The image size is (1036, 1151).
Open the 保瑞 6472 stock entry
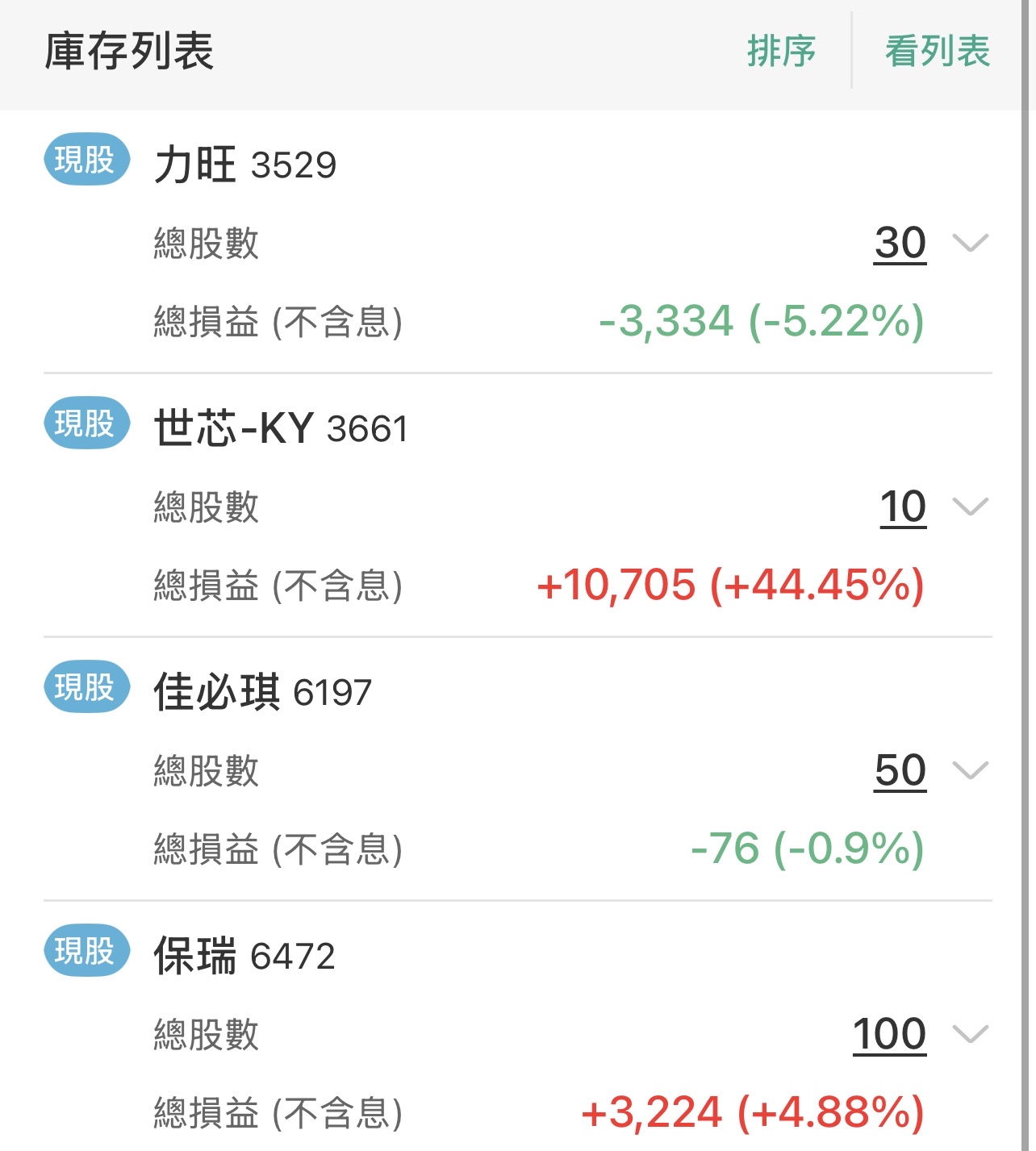pos(244,956)
